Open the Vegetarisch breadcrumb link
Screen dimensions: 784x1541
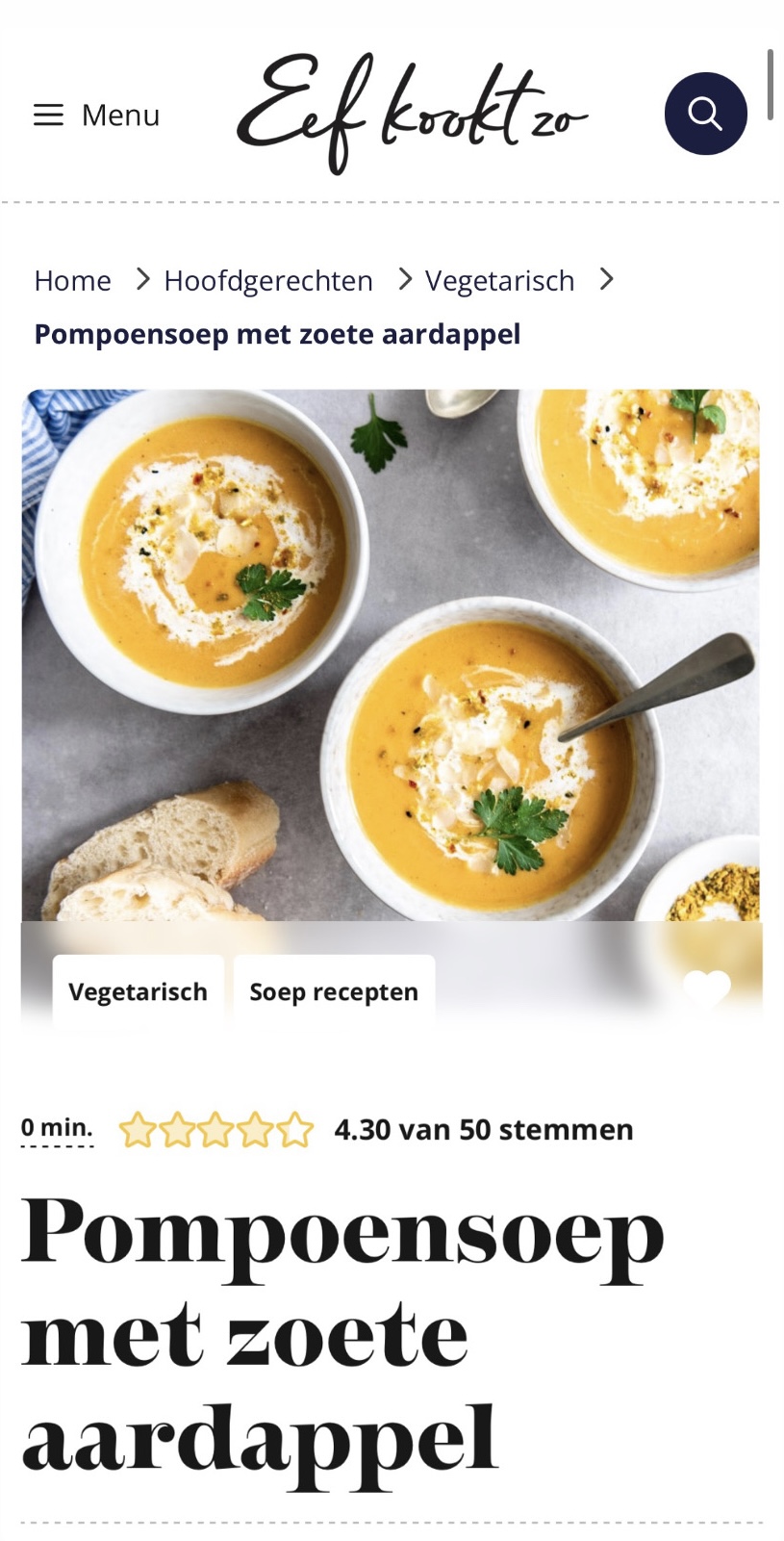pyautogui.click(x=499, y=280)
